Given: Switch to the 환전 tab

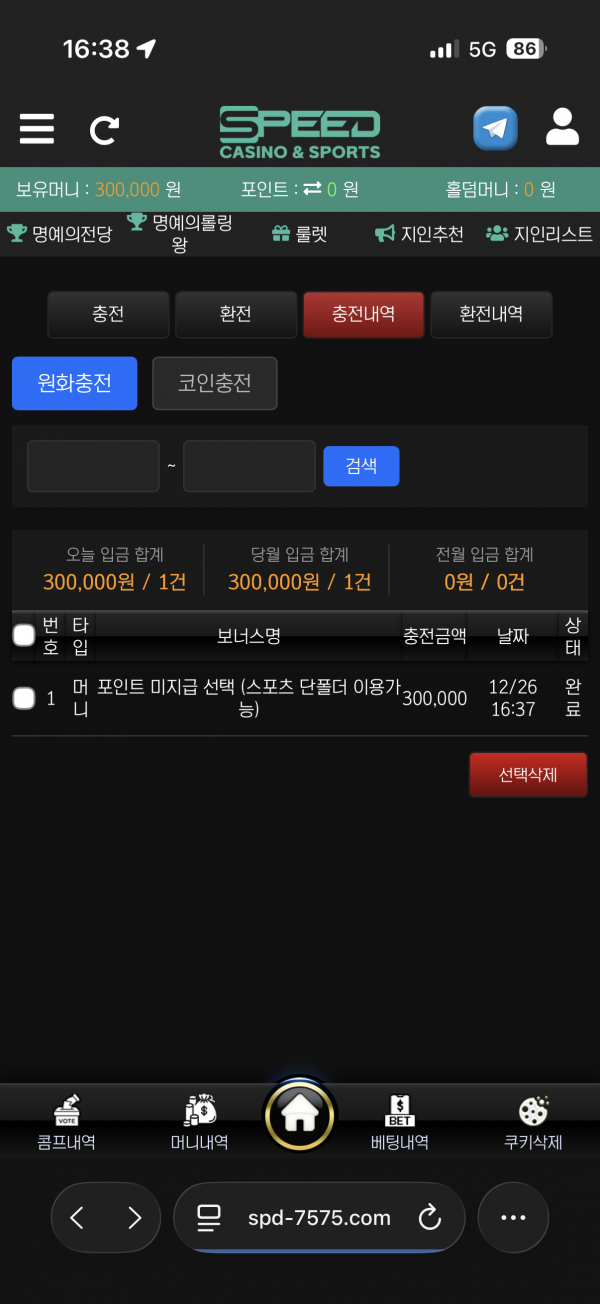Looking at the screenshot, I should point(235,314).
